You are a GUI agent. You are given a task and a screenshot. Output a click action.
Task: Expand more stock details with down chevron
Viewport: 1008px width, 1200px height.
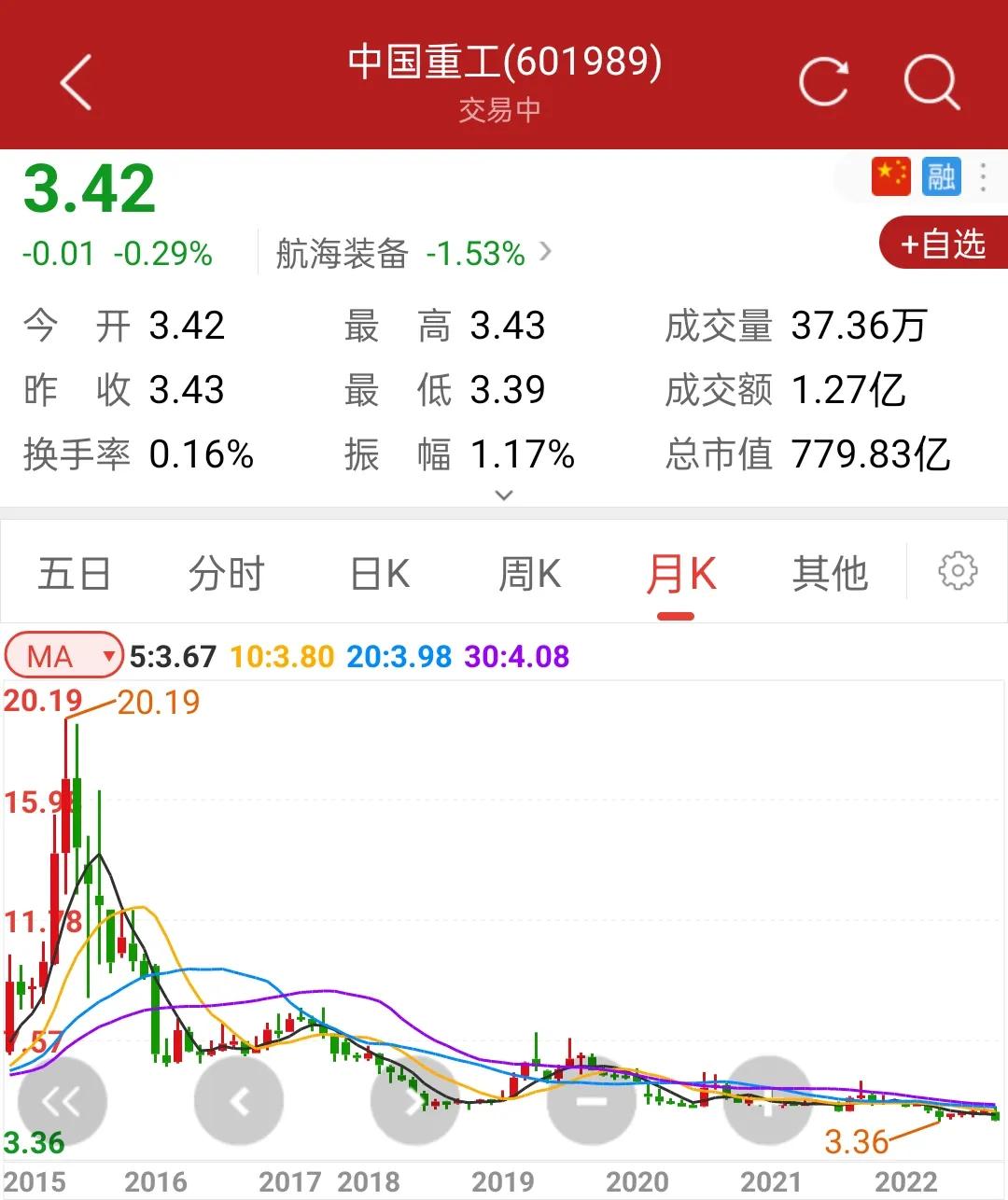(x=502, y=495)
